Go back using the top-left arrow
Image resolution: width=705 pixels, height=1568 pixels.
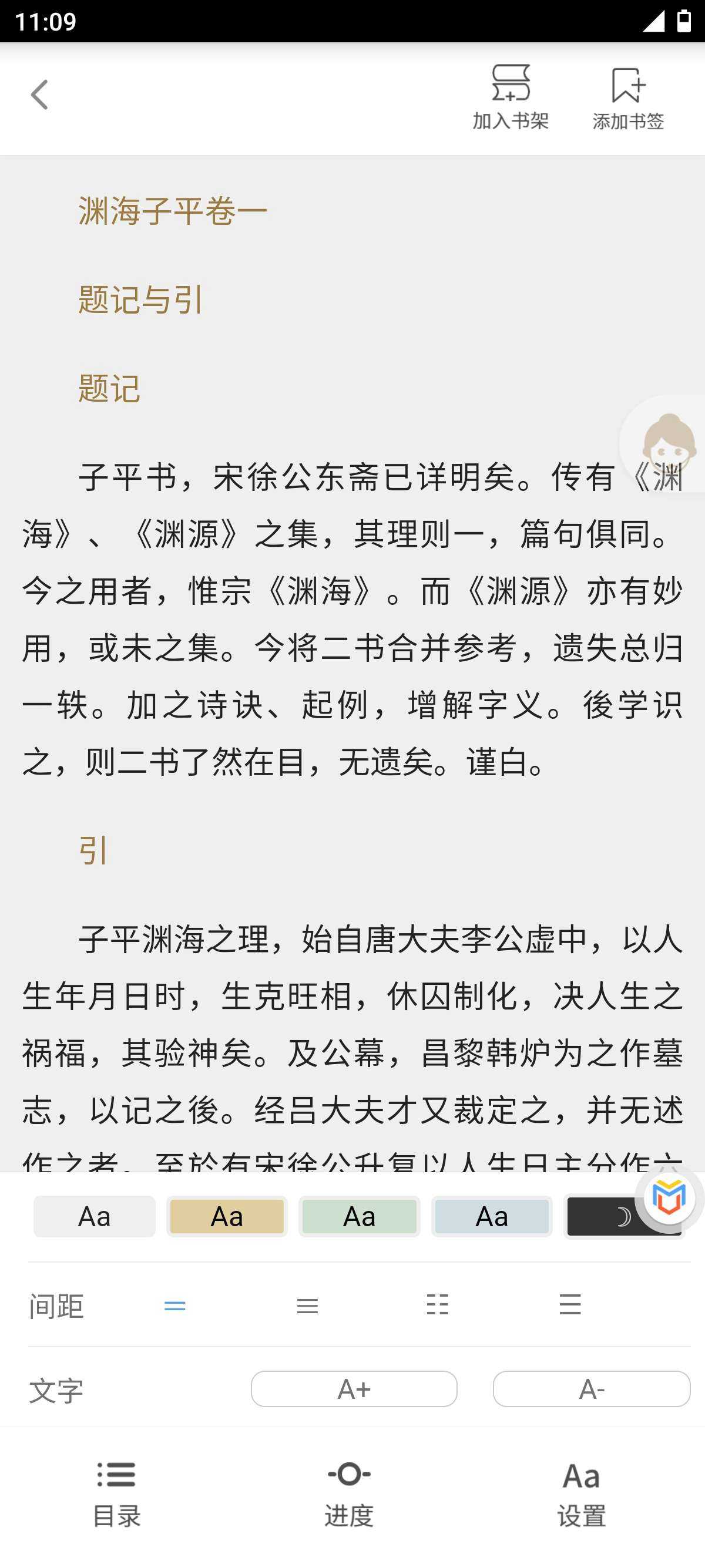pyautogui.click(x=39, y=95)
